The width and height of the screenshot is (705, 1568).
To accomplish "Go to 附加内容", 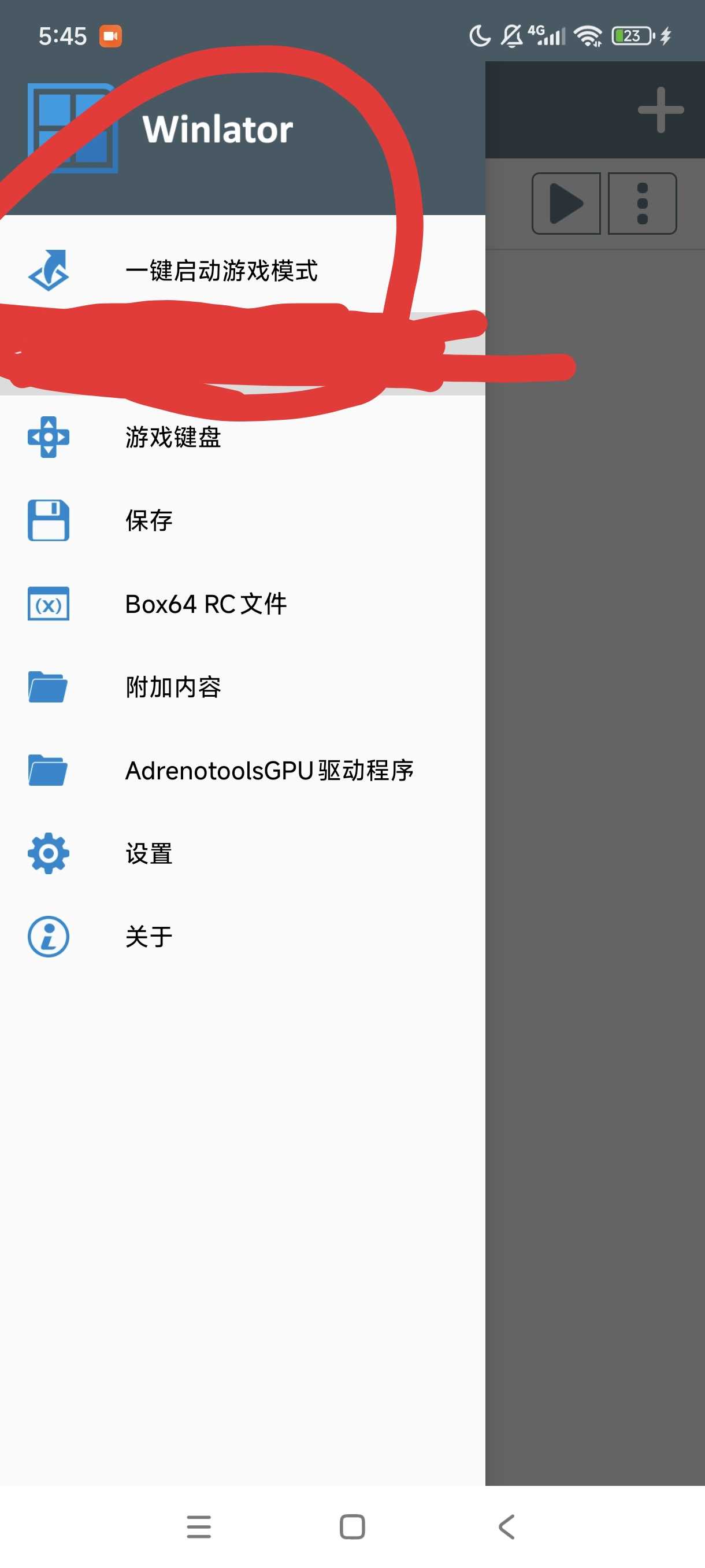I will coord(173,687).
